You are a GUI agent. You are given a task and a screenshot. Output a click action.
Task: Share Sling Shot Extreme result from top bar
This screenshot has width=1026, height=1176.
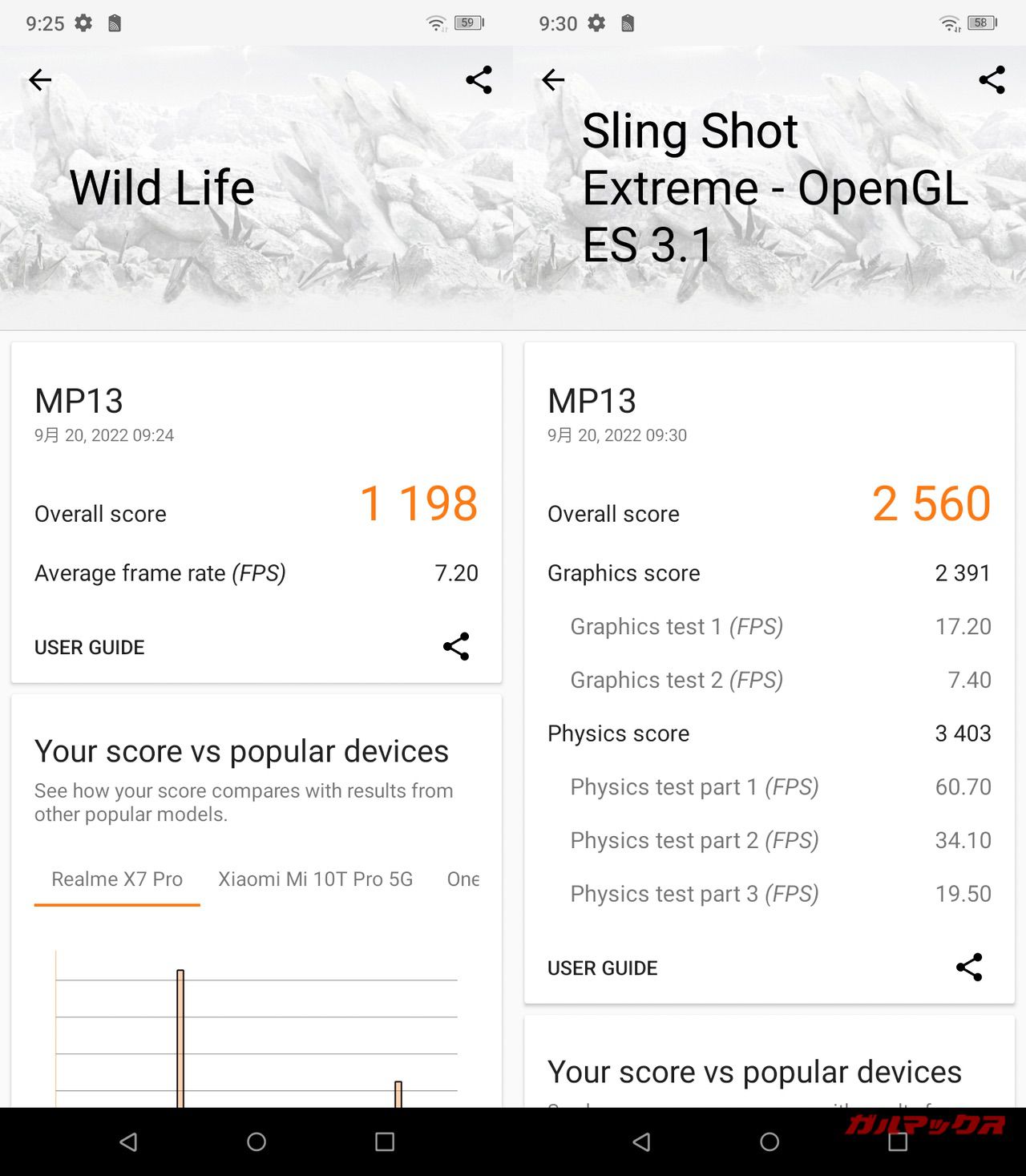tap(992, 79)
